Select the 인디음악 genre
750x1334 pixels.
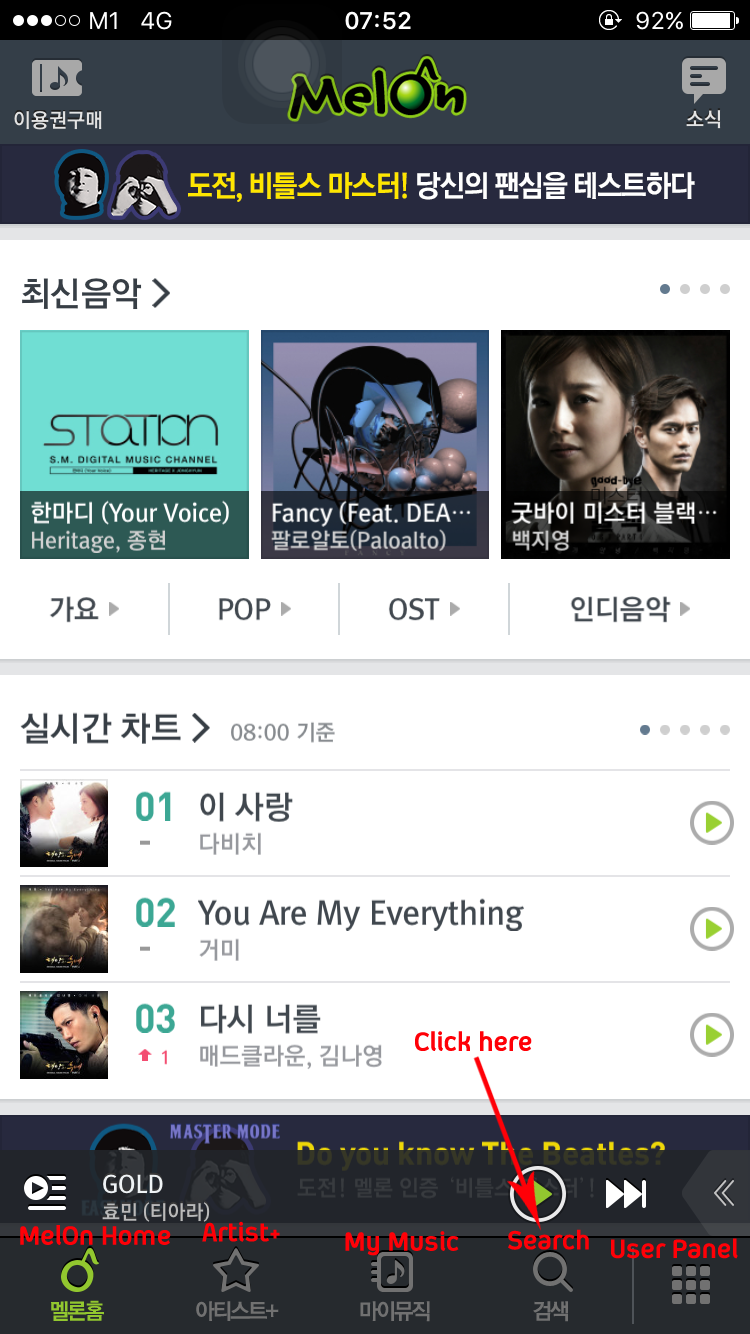[x=629, y=609]
